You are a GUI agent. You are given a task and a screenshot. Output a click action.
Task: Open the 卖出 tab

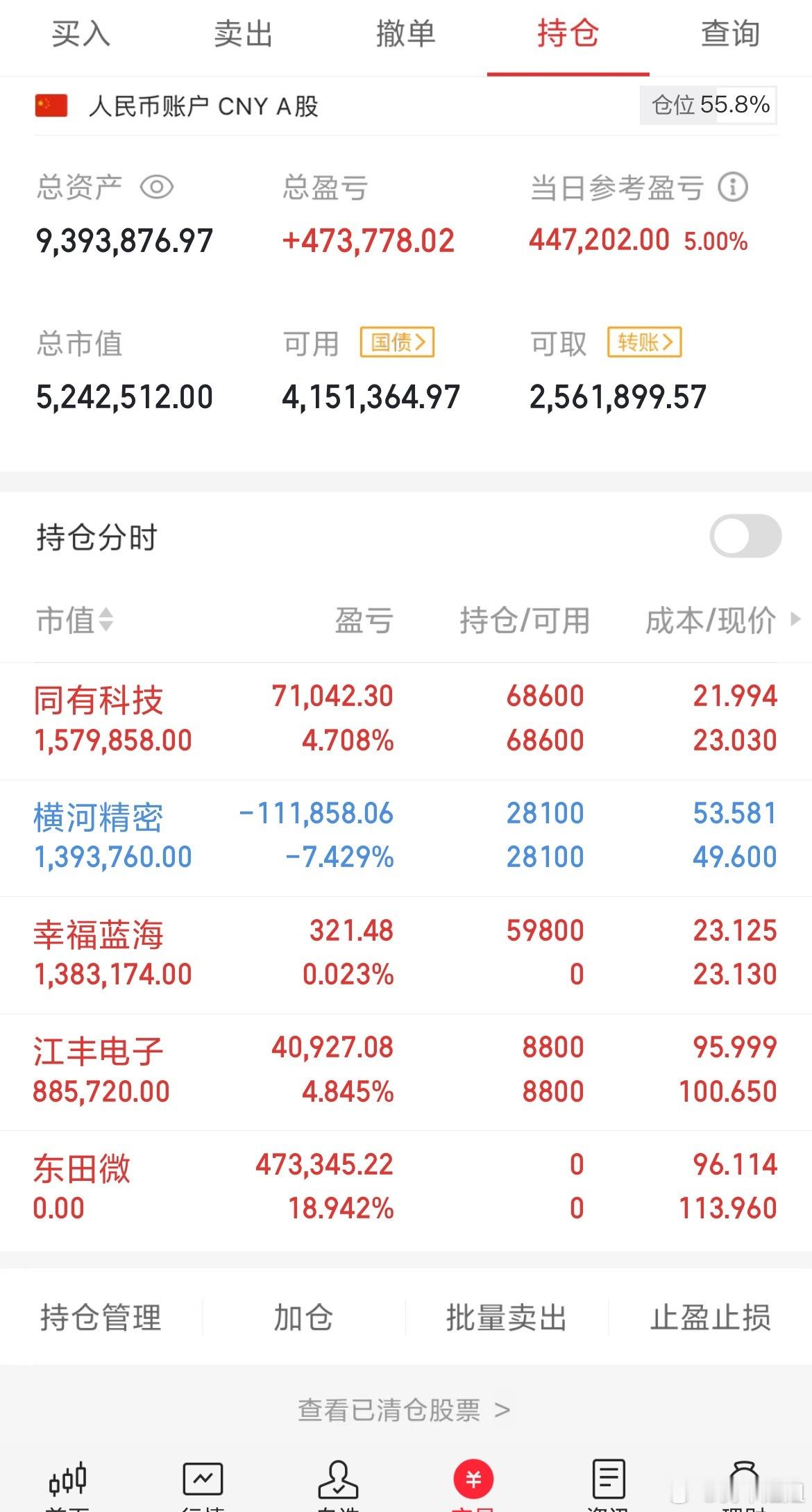point(243,35)
